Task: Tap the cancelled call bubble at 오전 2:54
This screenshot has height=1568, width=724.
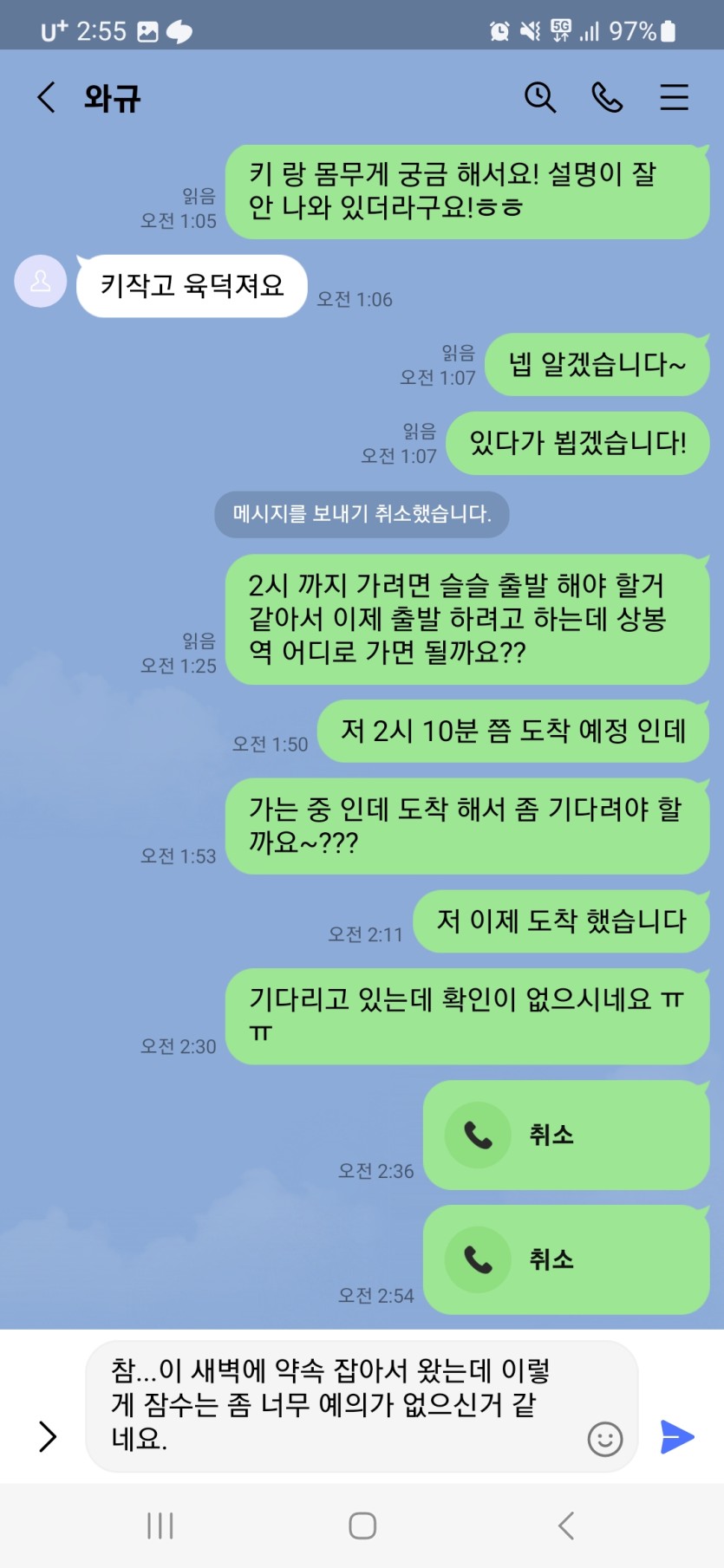Action: [x=565, y=1259]
